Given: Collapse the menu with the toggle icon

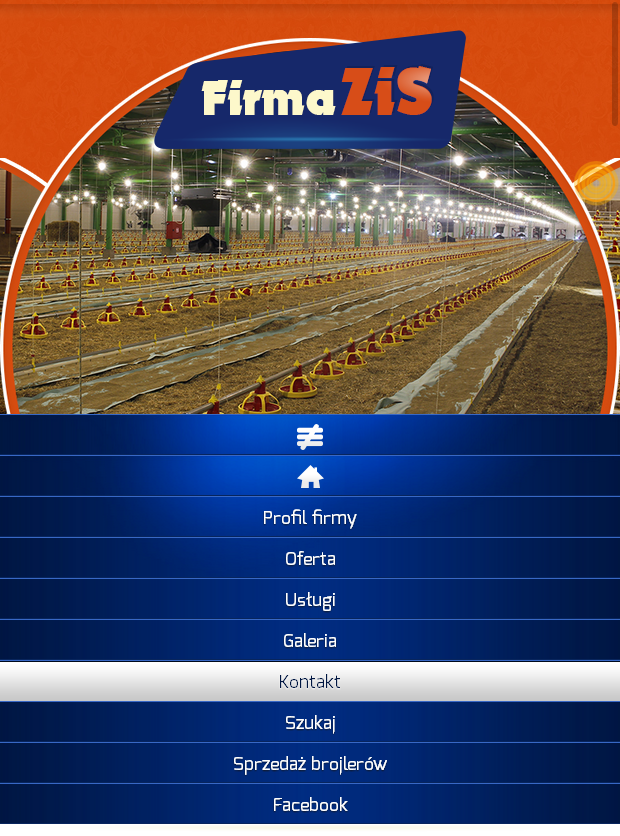Looking at the screenshot, I should pos(310,437).
